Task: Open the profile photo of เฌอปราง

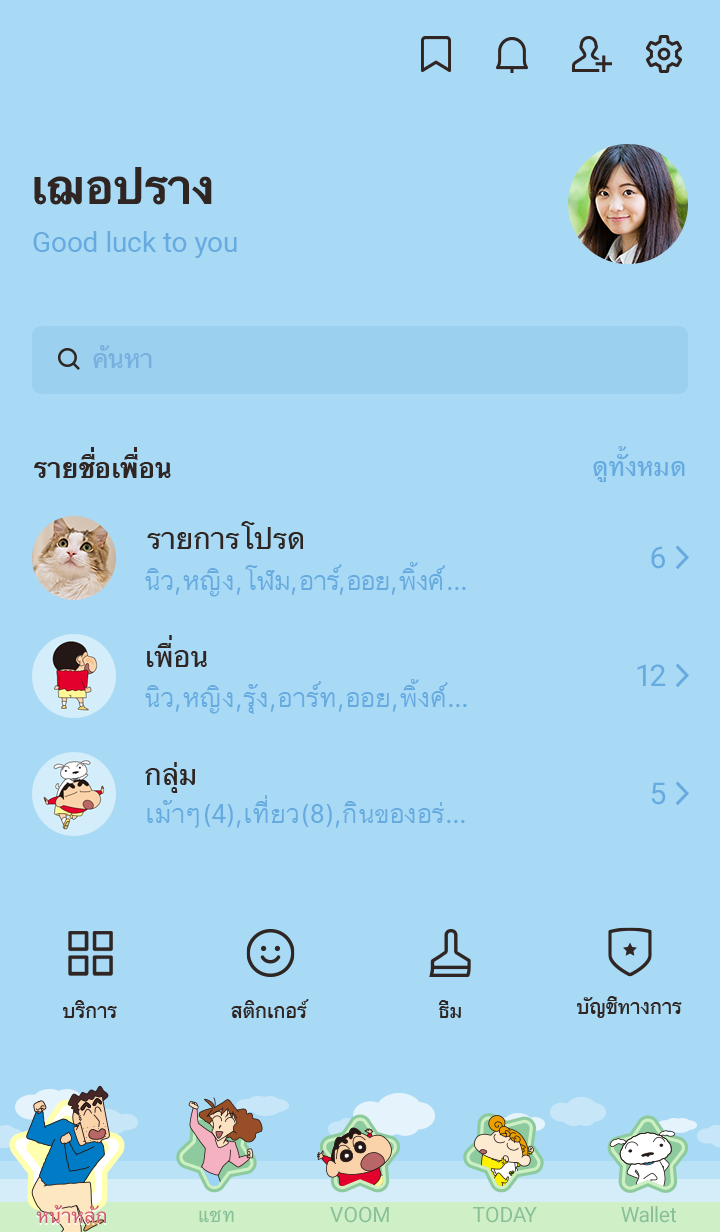Action: point(628,204)
